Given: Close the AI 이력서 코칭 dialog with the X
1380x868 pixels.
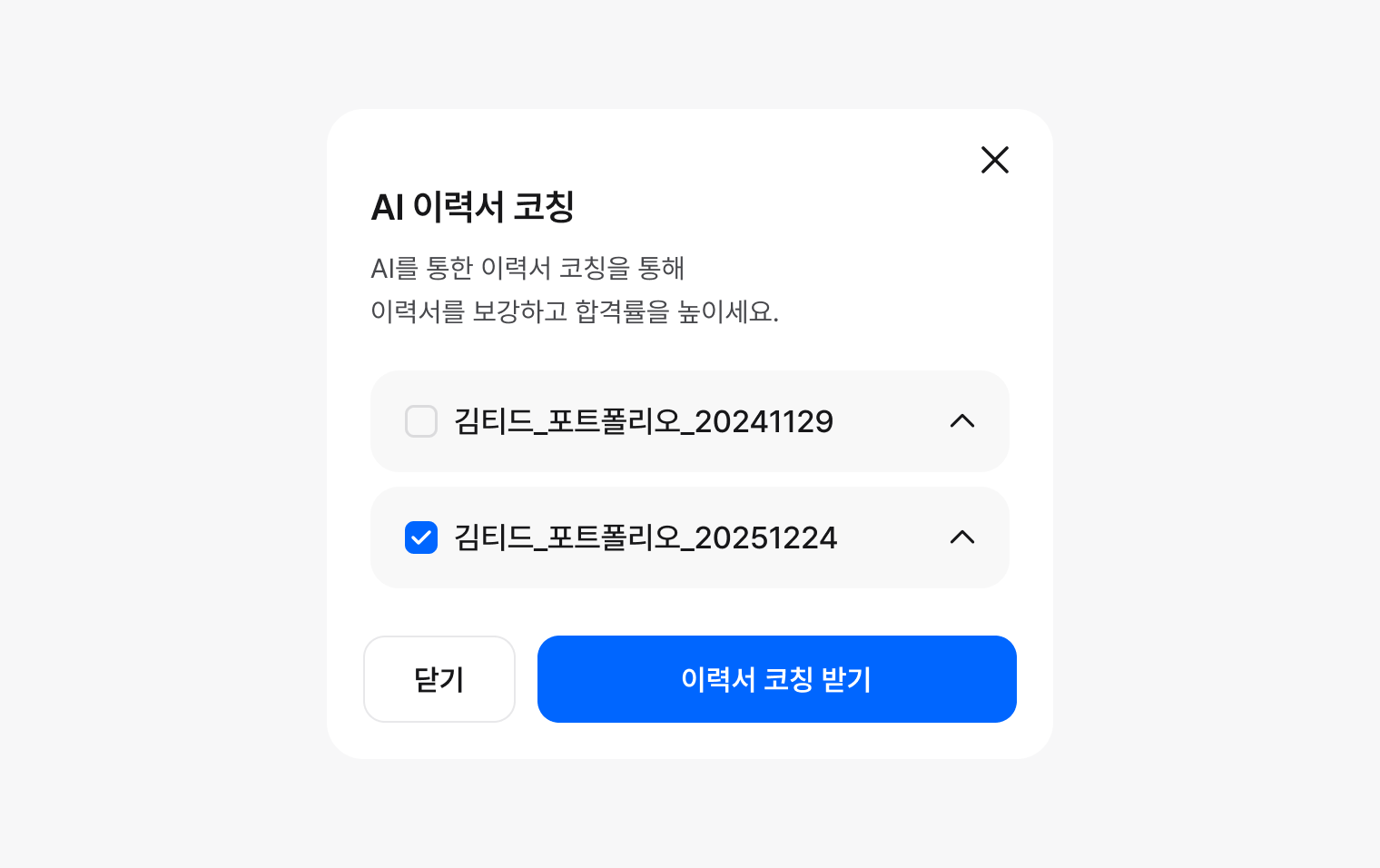Looking at the screenshot, I should (x=995, y=160).
